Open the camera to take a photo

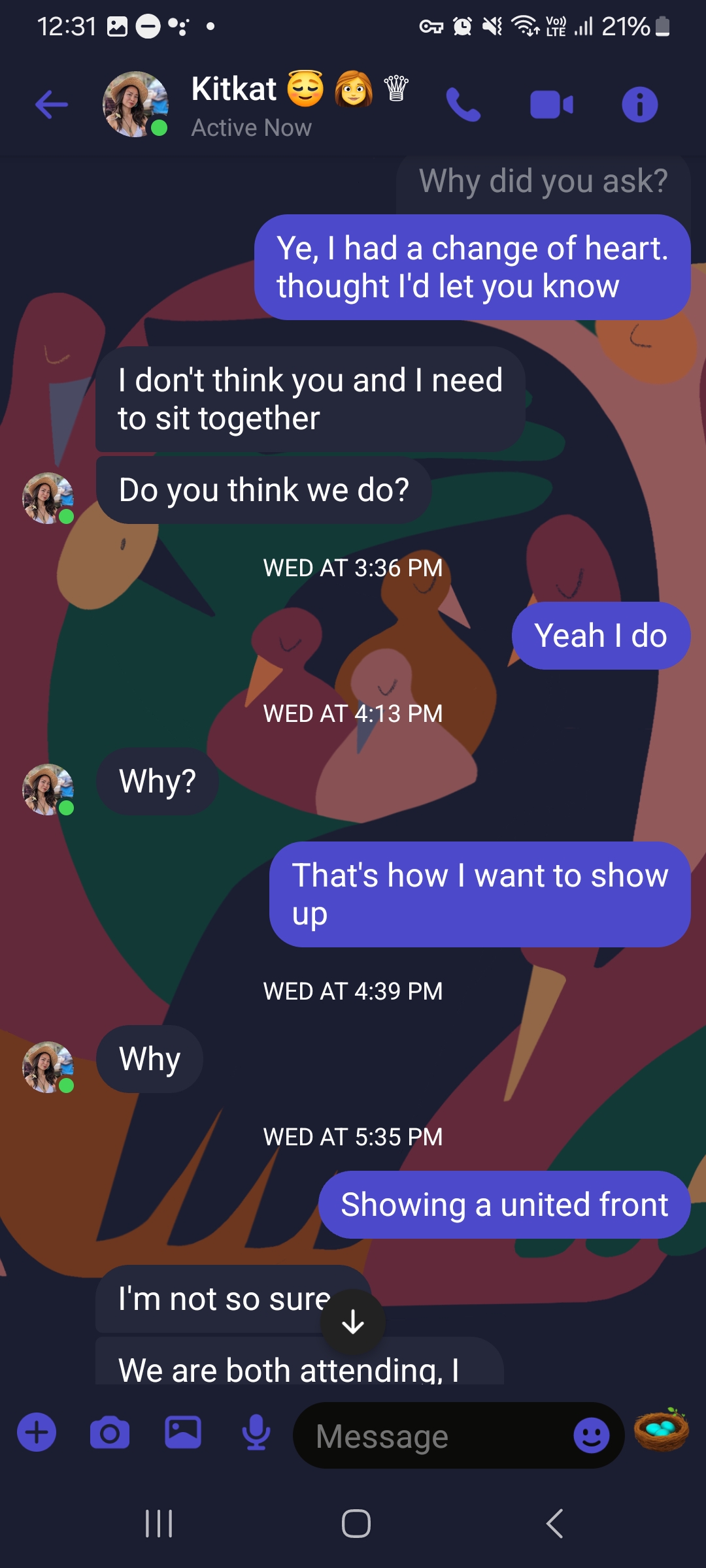[x=110, y=1433]
